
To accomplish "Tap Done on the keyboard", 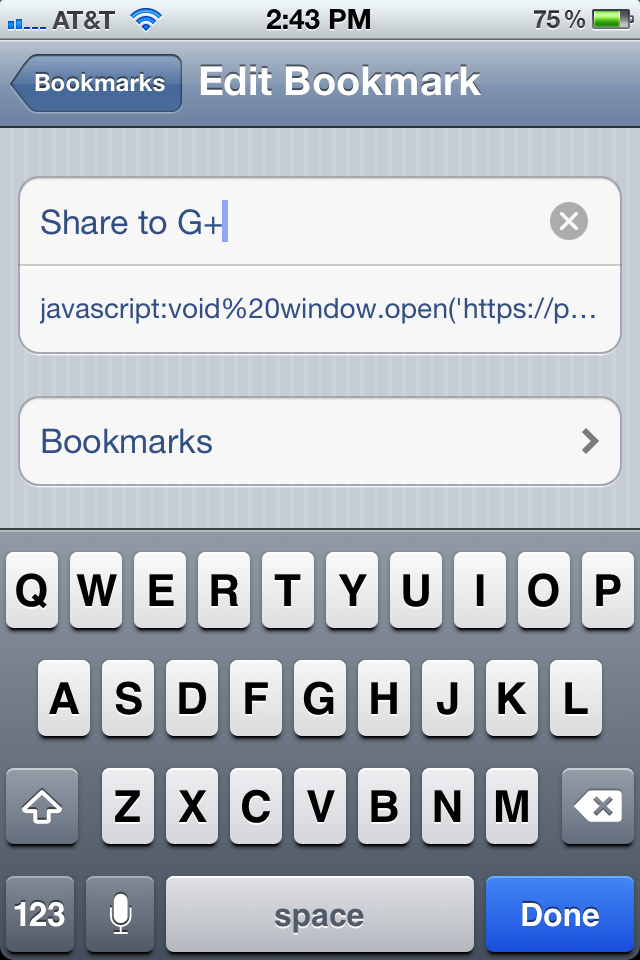I will [x=559, y=914].
